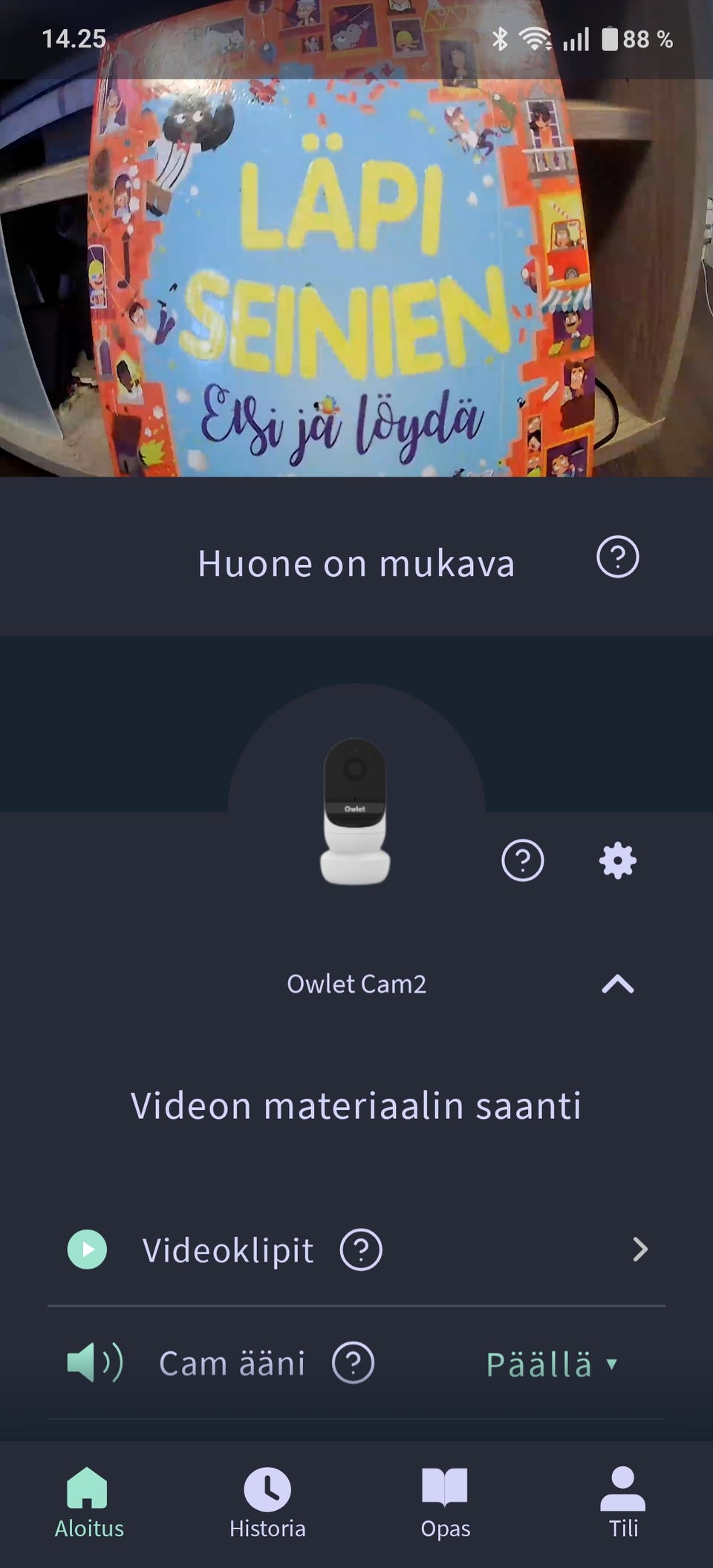Open the Videoklipit section
This screenshot has height=1568, width=713.
click(228, 1249)
